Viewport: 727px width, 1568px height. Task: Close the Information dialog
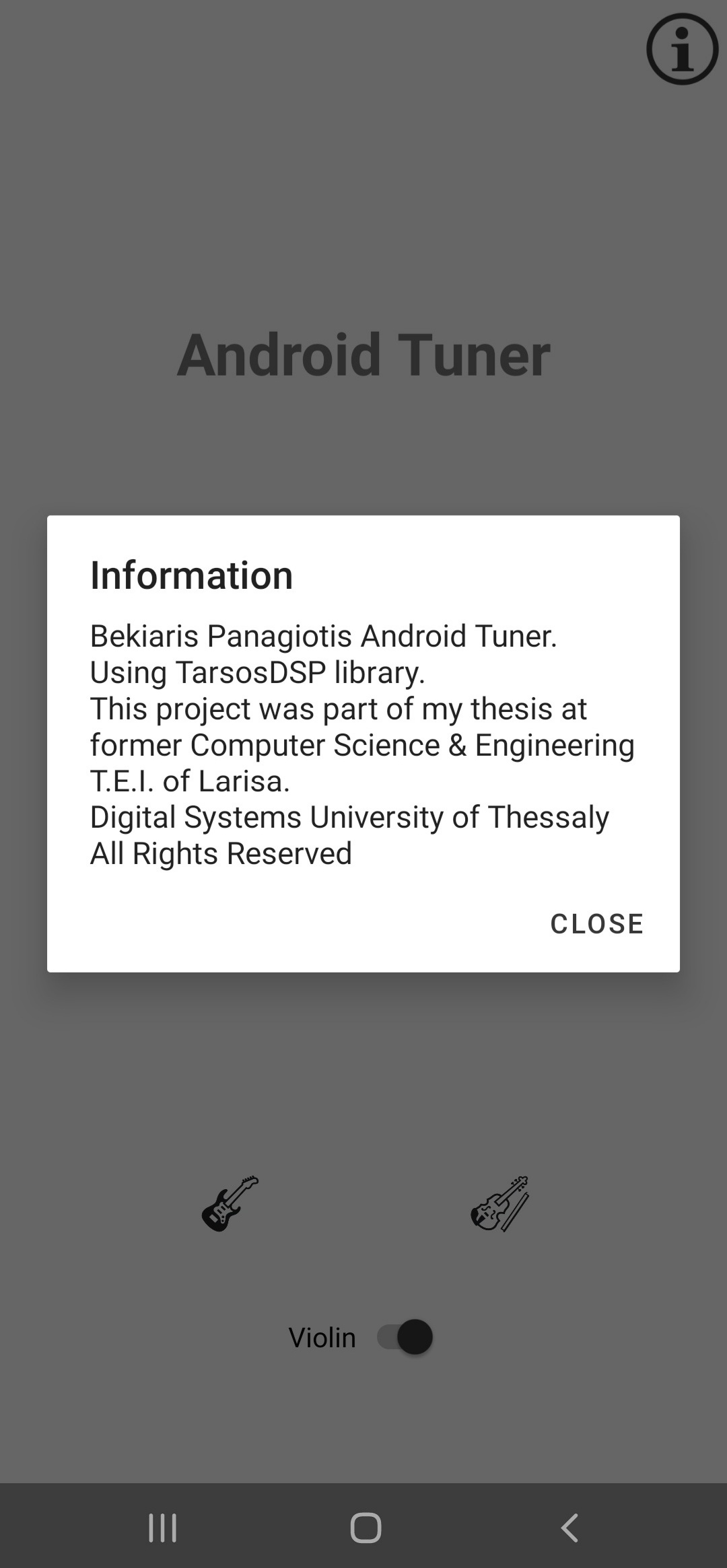pyautogui.click(x=596, y=923)
